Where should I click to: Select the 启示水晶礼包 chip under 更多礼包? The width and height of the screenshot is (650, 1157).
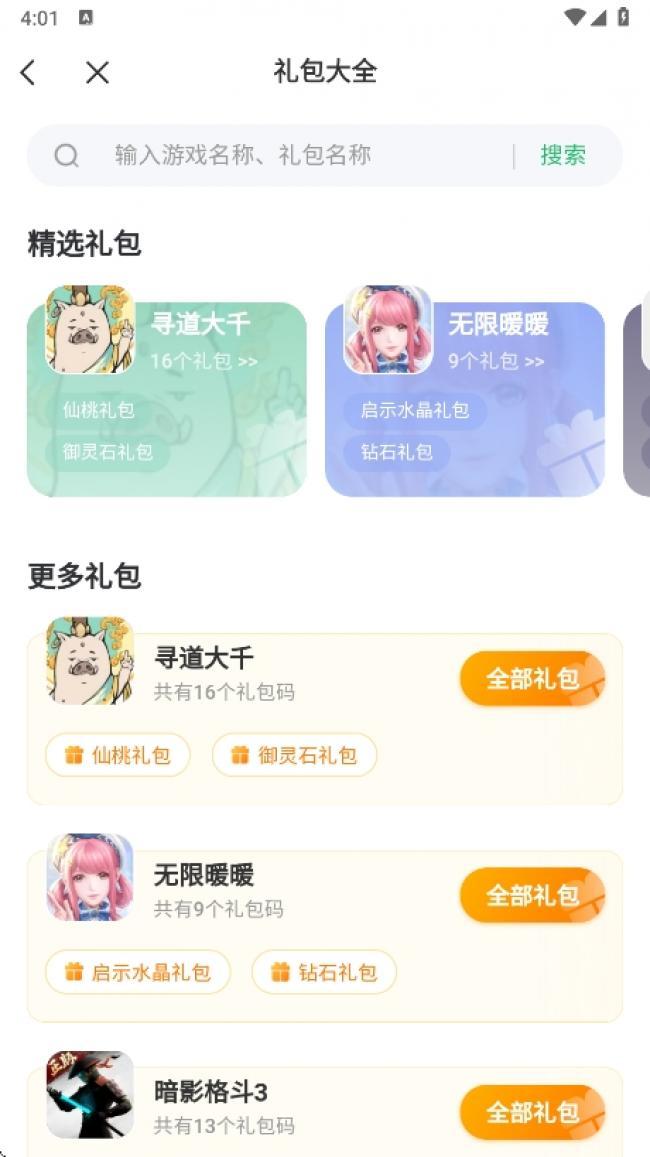(x=138, y=972)
